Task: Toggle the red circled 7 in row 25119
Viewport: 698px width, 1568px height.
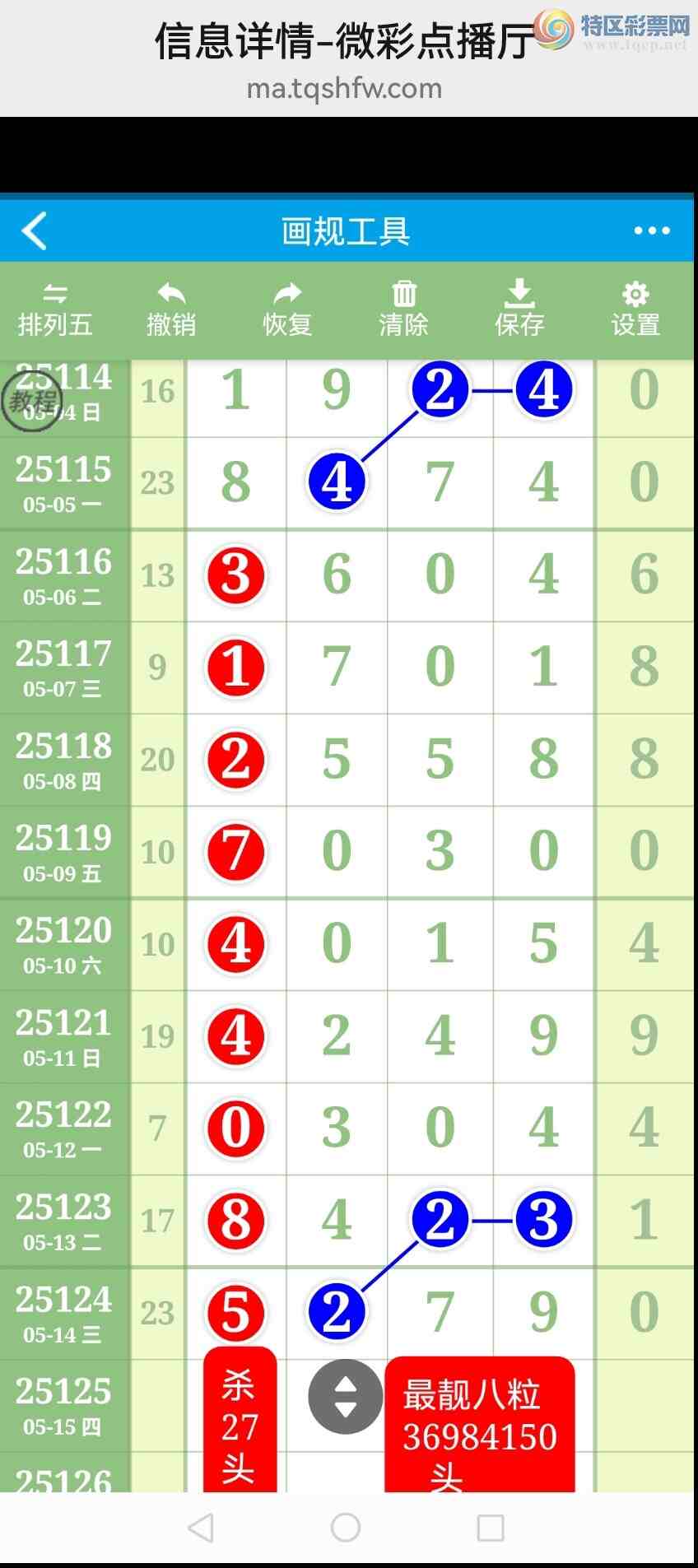Action: tap(235, 852)
